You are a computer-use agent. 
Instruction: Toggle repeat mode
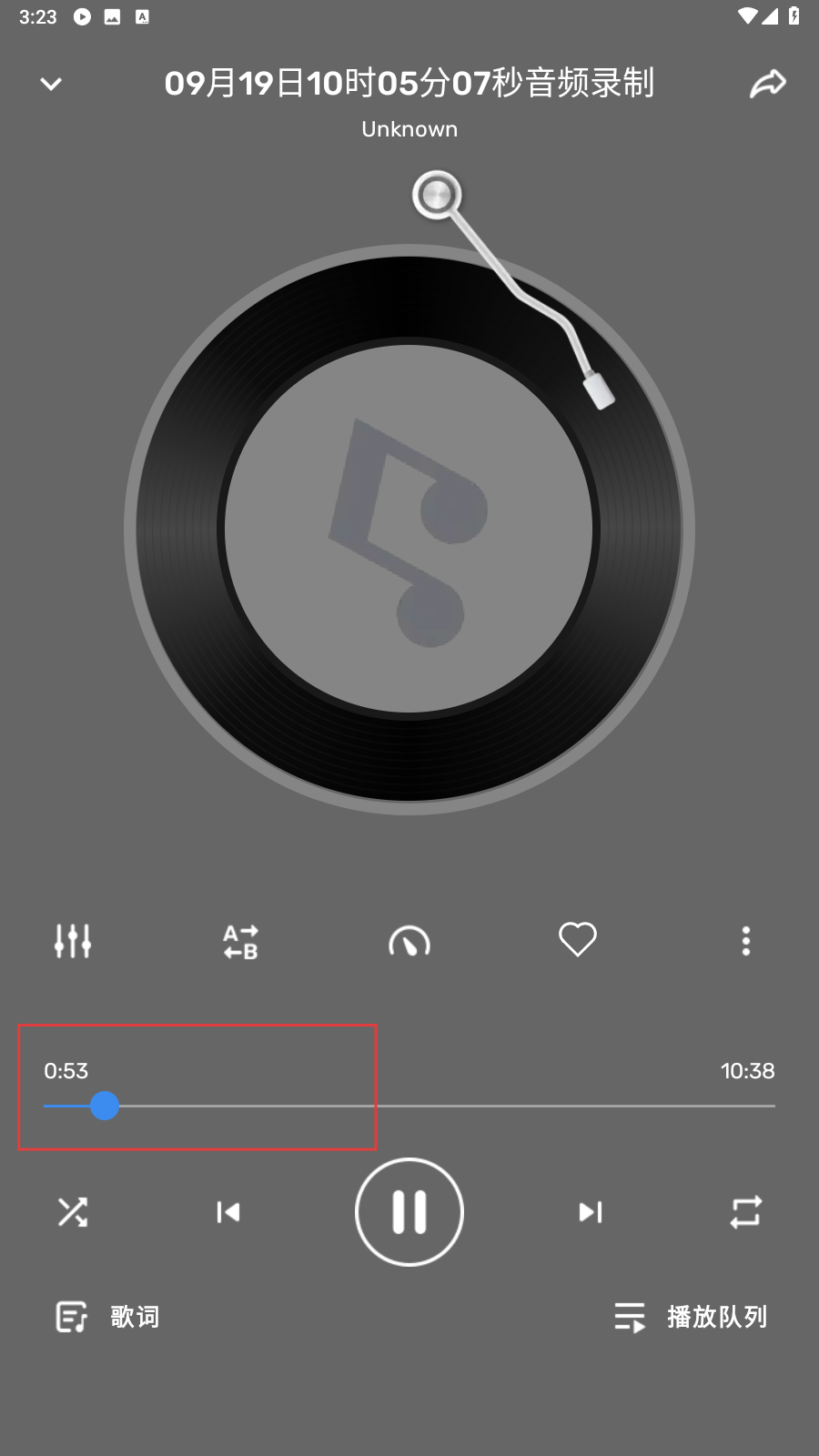[746, 1212]
